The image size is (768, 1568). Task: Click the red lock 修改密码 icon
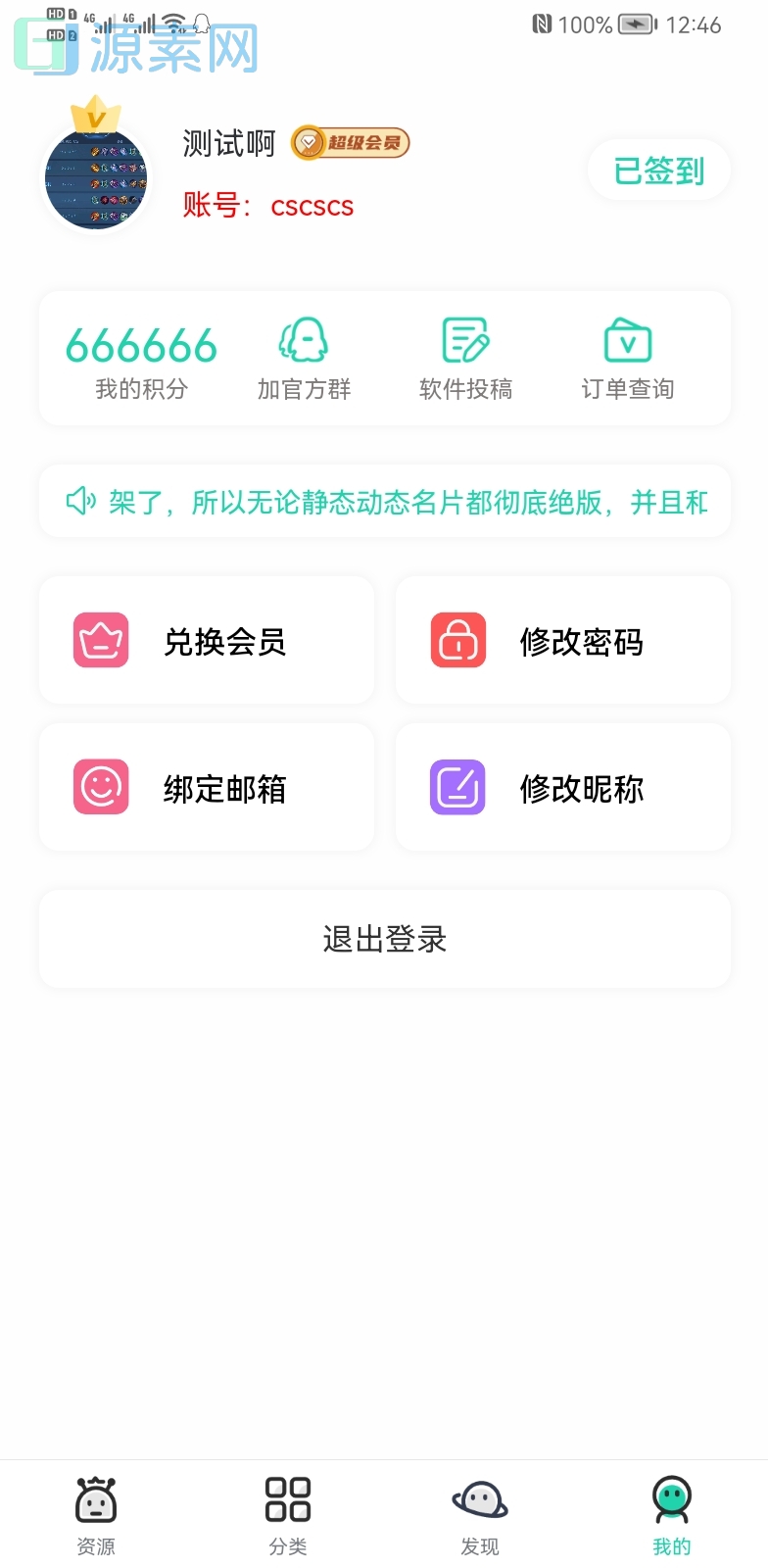pos(456,641)
